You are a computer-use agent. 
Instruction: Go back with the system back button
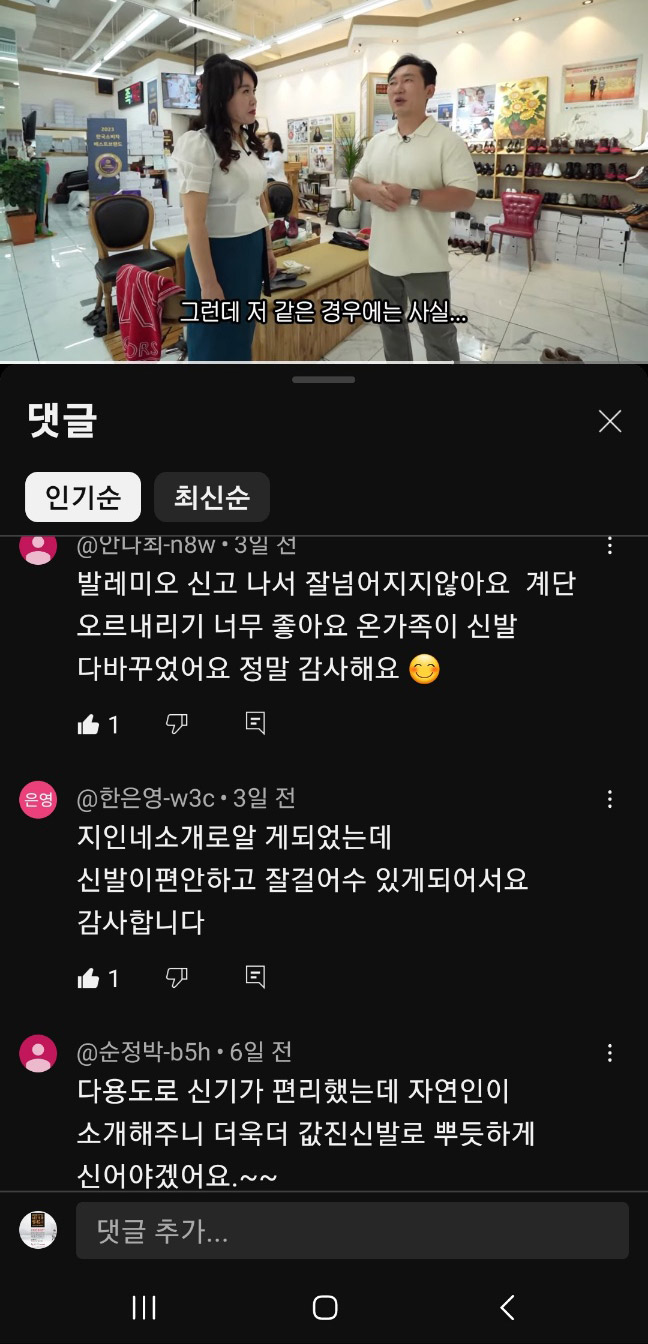tap(507, 1307)
